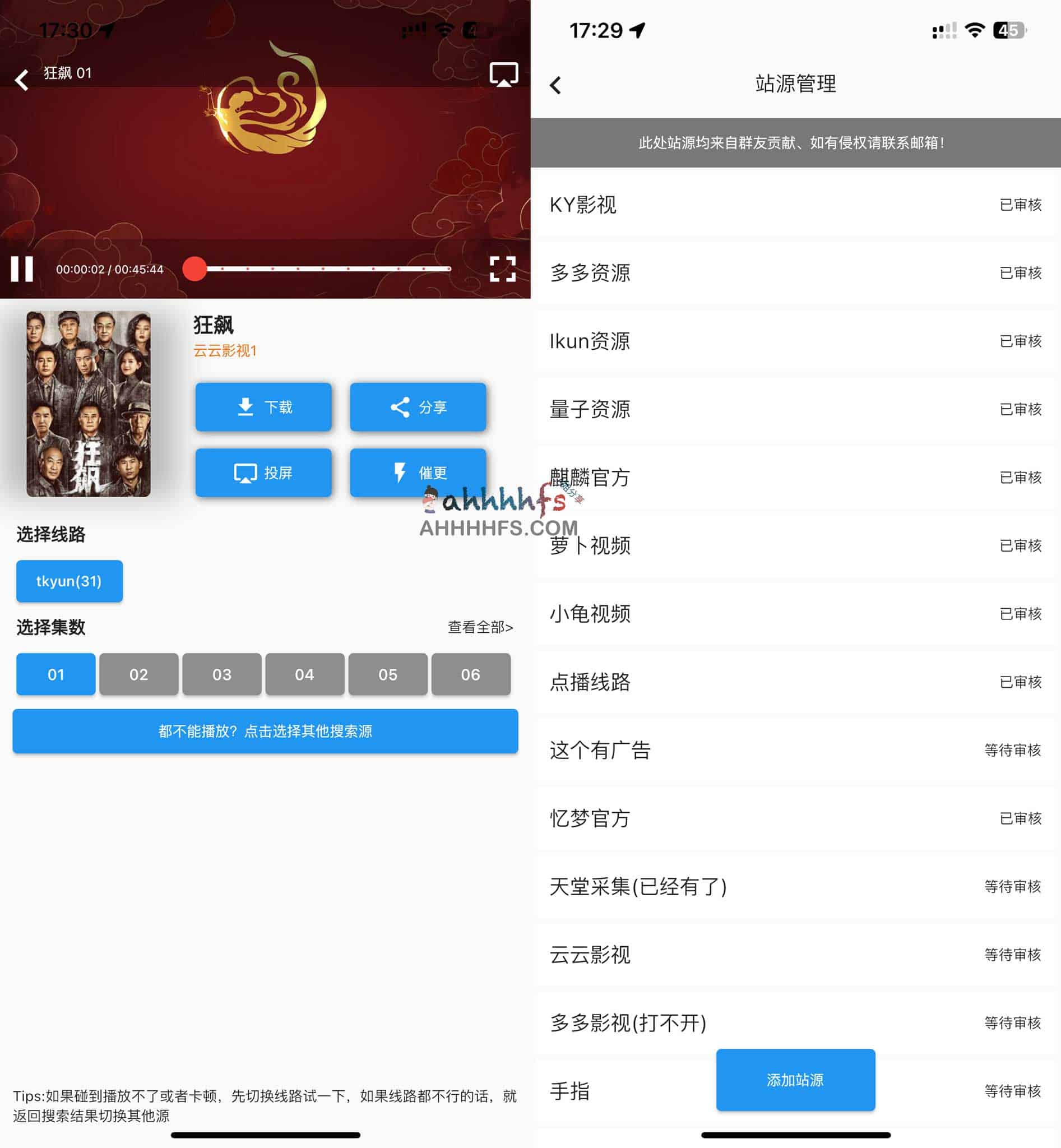Tap the lightning icon on 催更 button
The image size is (1061, 1148).
(400, 473)
